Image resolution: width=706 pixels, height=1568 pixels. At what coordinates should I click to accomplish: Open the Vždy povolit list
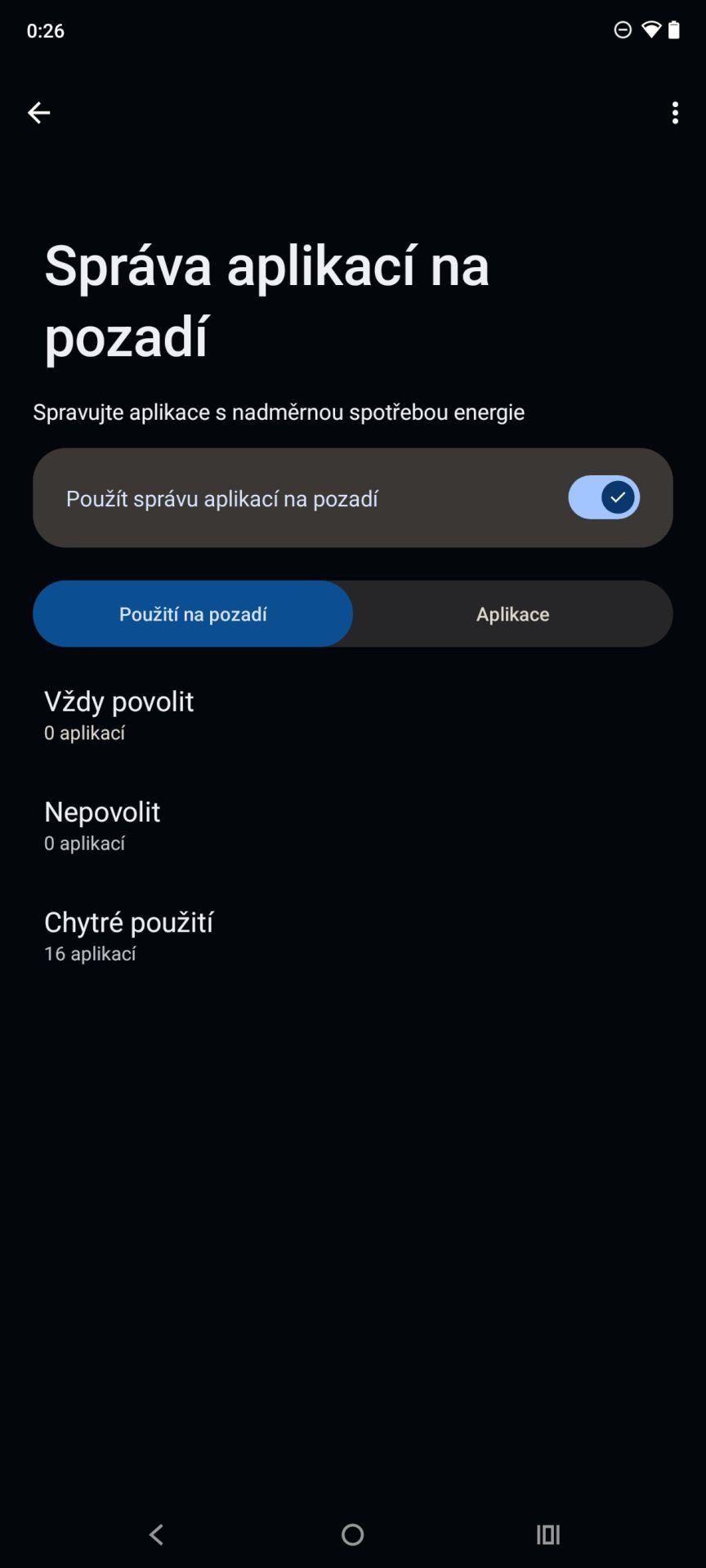(x=353, y=715)
